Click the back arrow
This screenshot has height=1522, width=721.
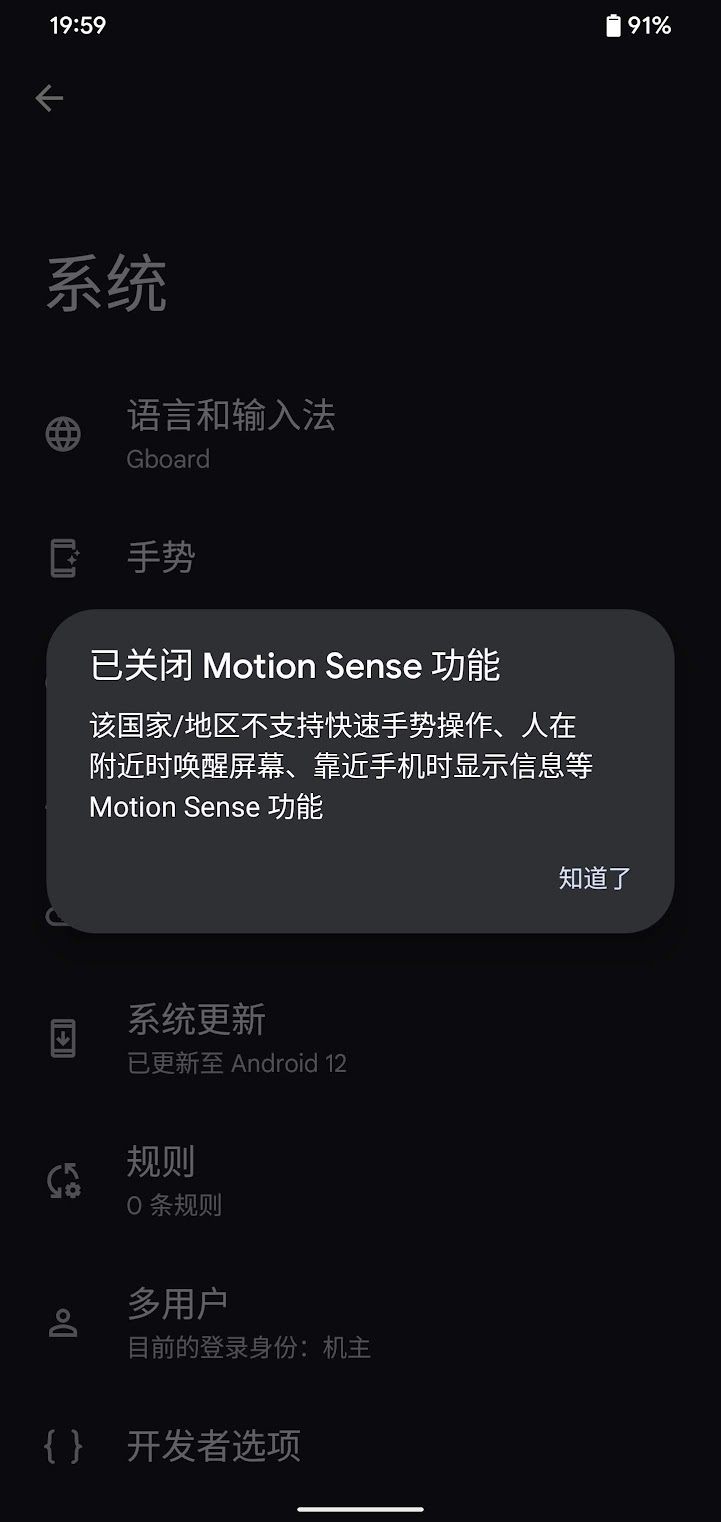tap(48, 97)
